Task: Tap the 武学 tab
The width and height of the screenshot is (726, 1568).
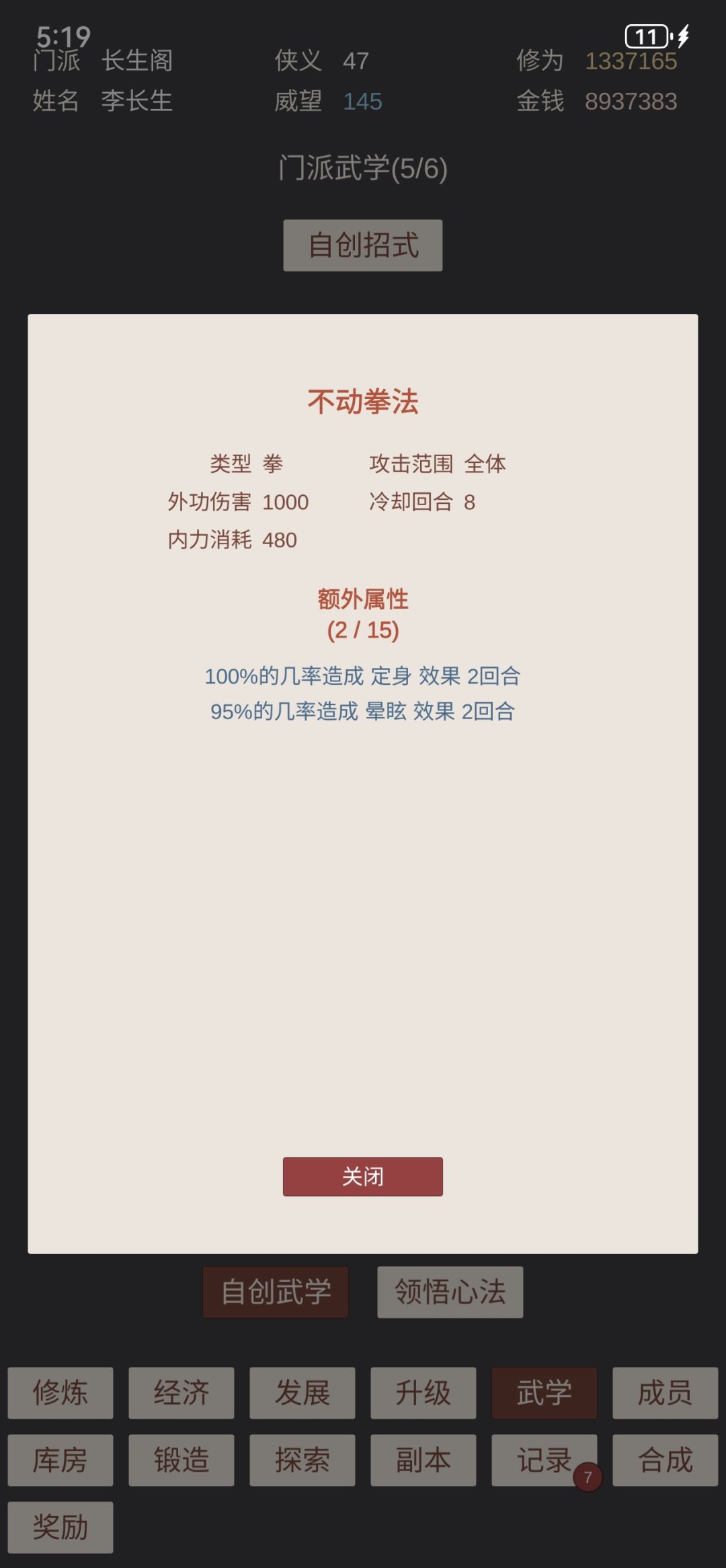Action: click(544, 1393)
